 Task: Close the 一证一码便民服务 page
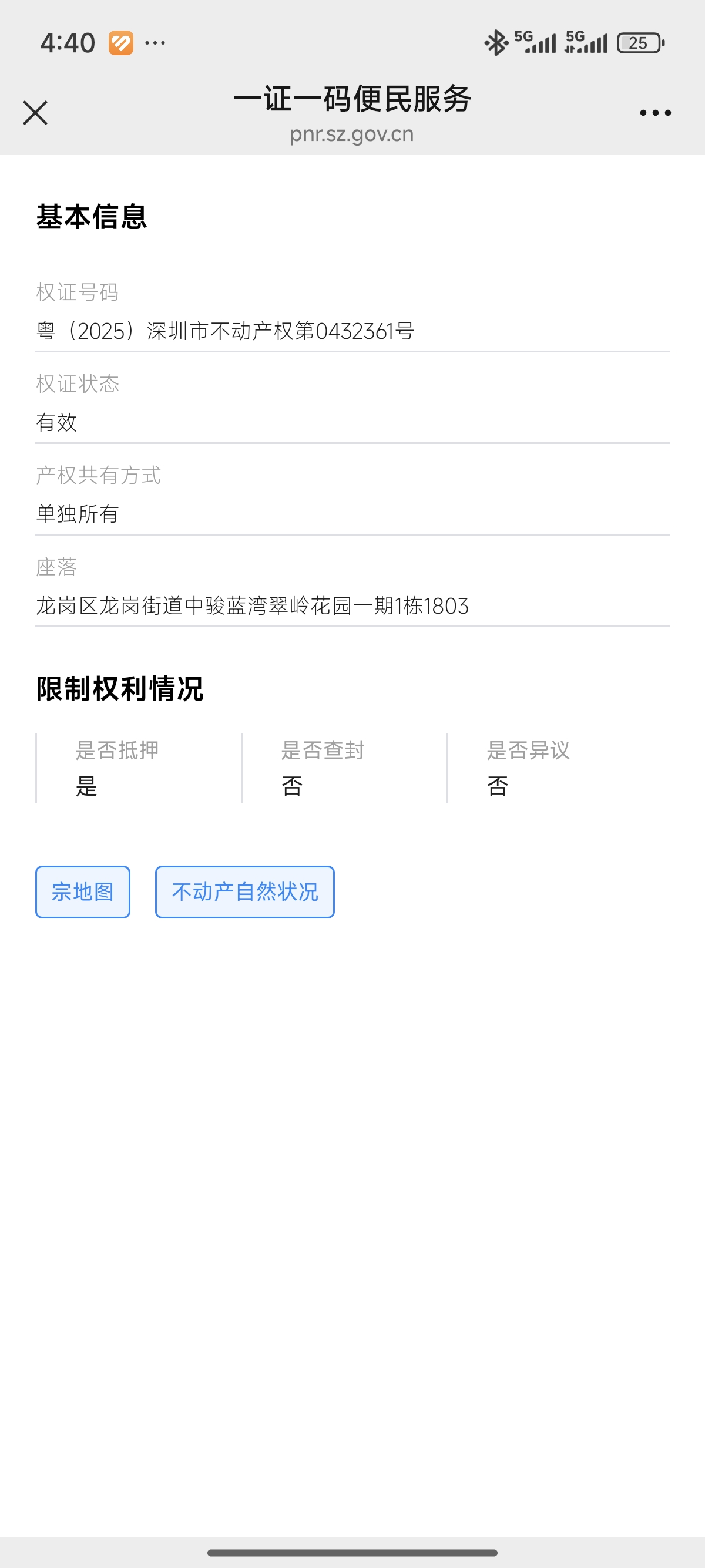[x=35, y=113]
